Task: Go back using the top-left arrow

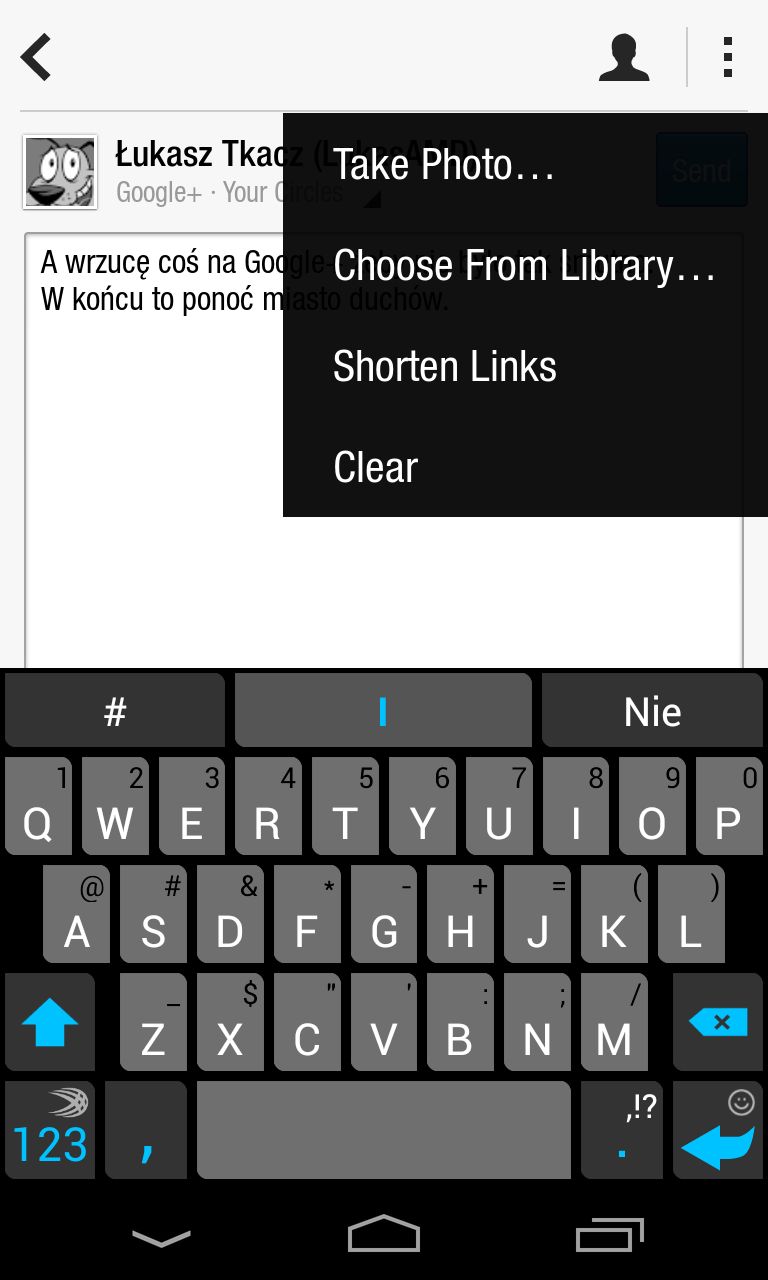Action: (x=37, y=57)
